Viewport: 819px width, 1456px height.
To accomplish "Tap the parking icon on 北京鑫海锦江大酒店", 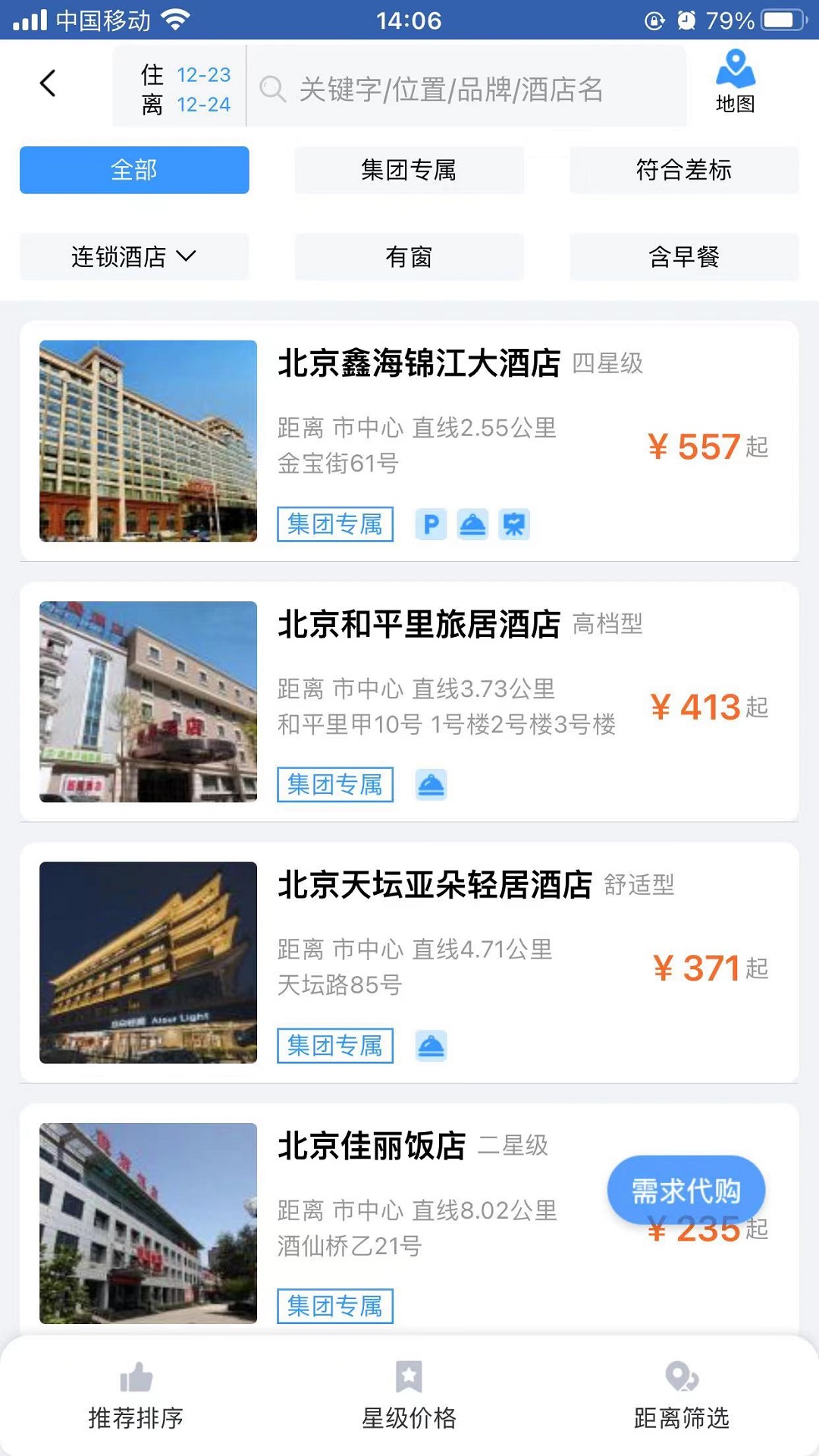I will [x=431, y=523].
